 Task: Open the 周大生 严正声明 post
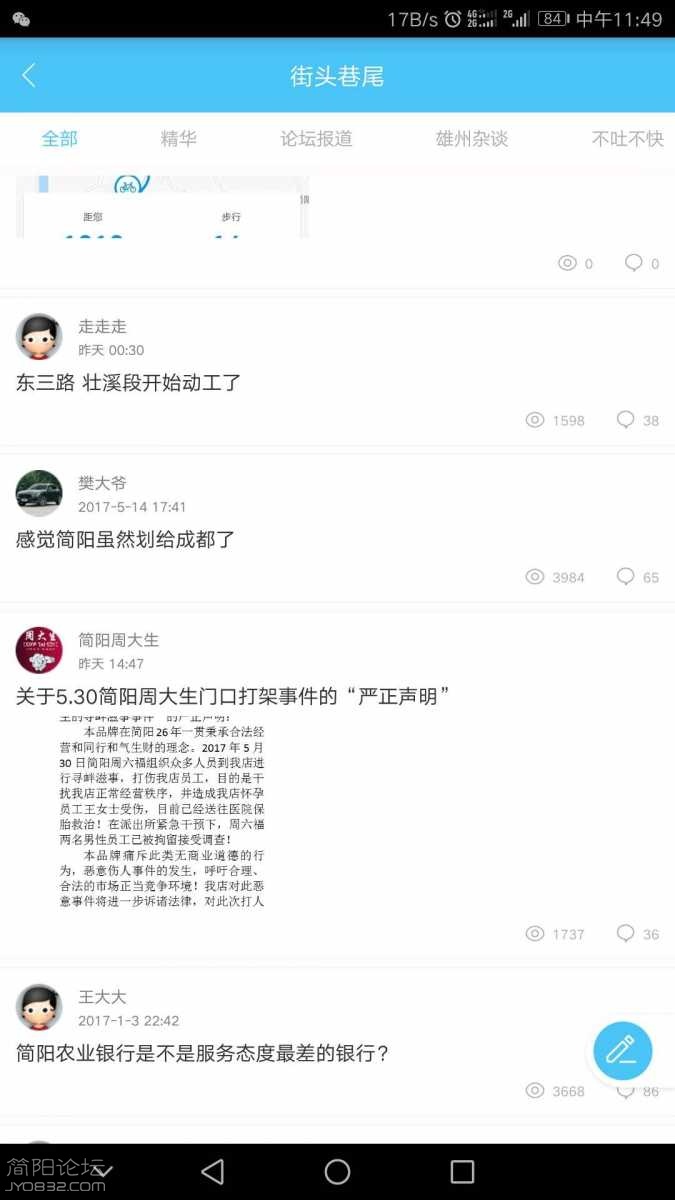(x=232, y=697)
